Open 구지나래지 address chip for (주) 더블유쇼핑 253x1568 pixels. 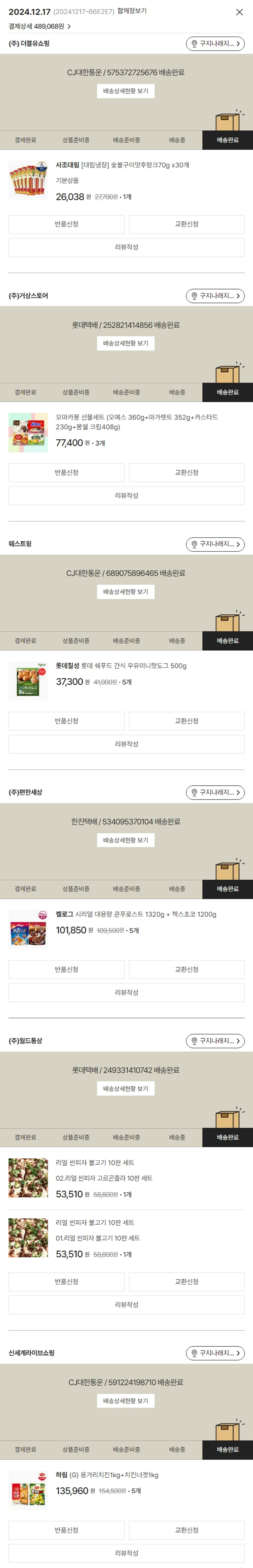pos(215,44)
